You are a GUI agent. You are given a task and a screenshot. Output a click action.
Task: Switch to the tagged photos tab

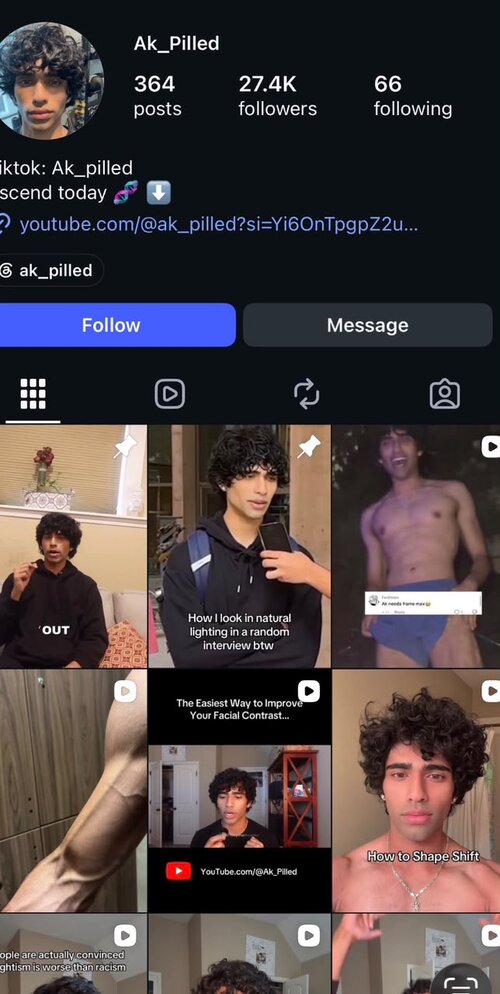click(444, 394)
